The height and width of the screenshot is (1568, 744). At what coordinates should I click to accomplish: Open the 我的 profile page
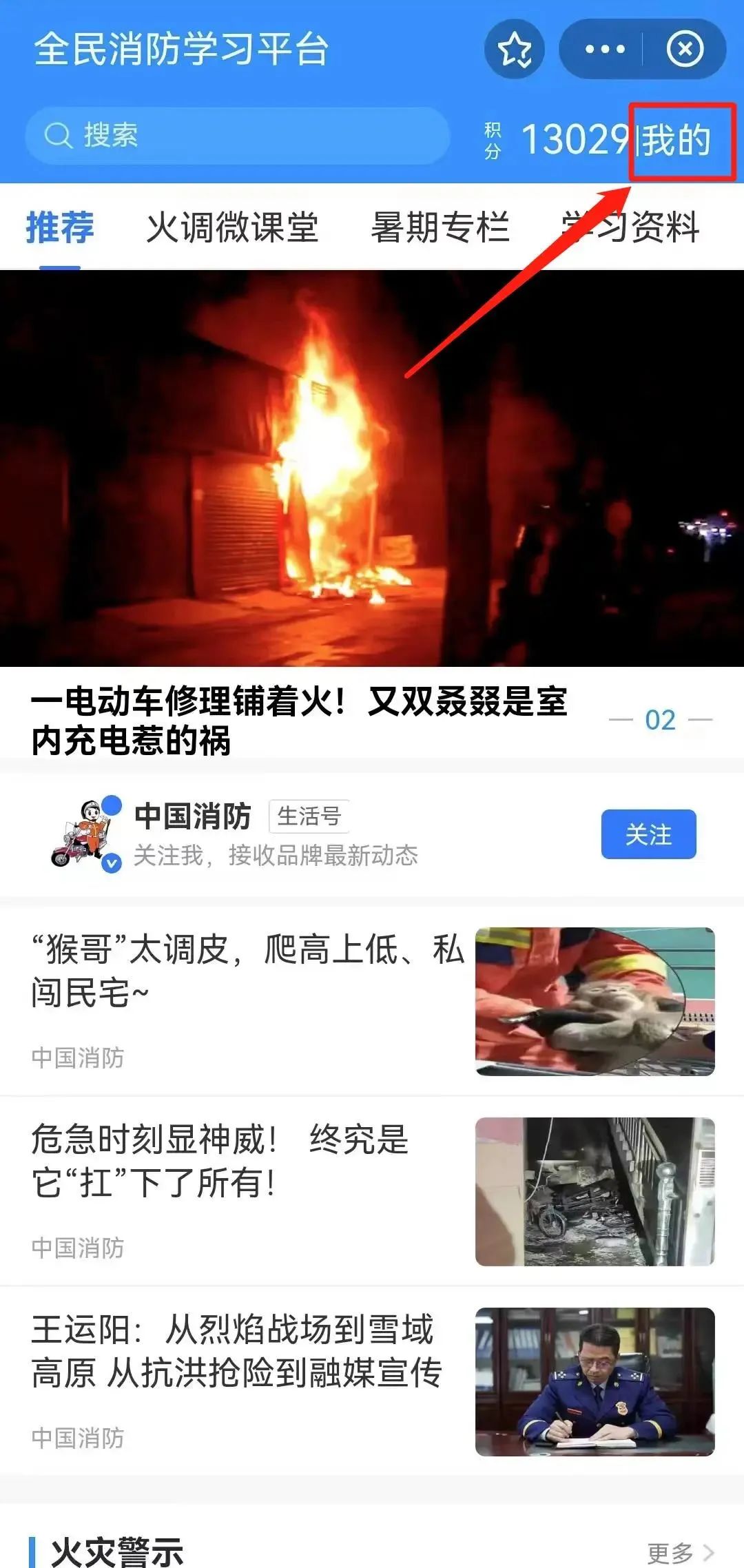click(x=678, y=141)
